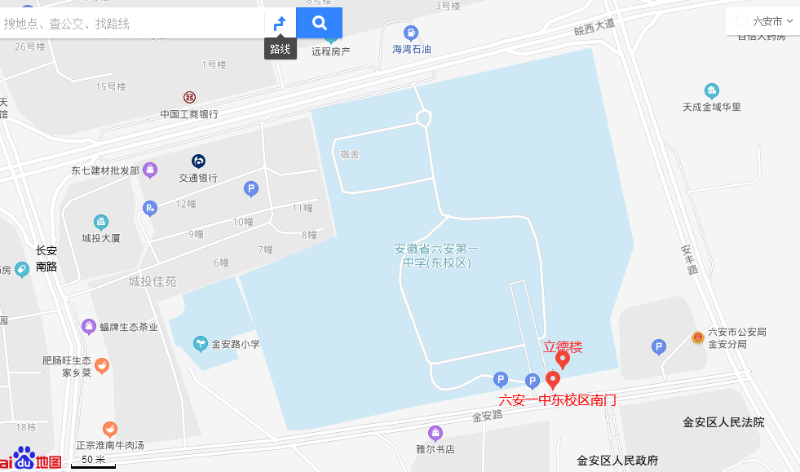Viewport: 800px width, 472px height.
Task: Open the route directions button
Action: (280, 23)
